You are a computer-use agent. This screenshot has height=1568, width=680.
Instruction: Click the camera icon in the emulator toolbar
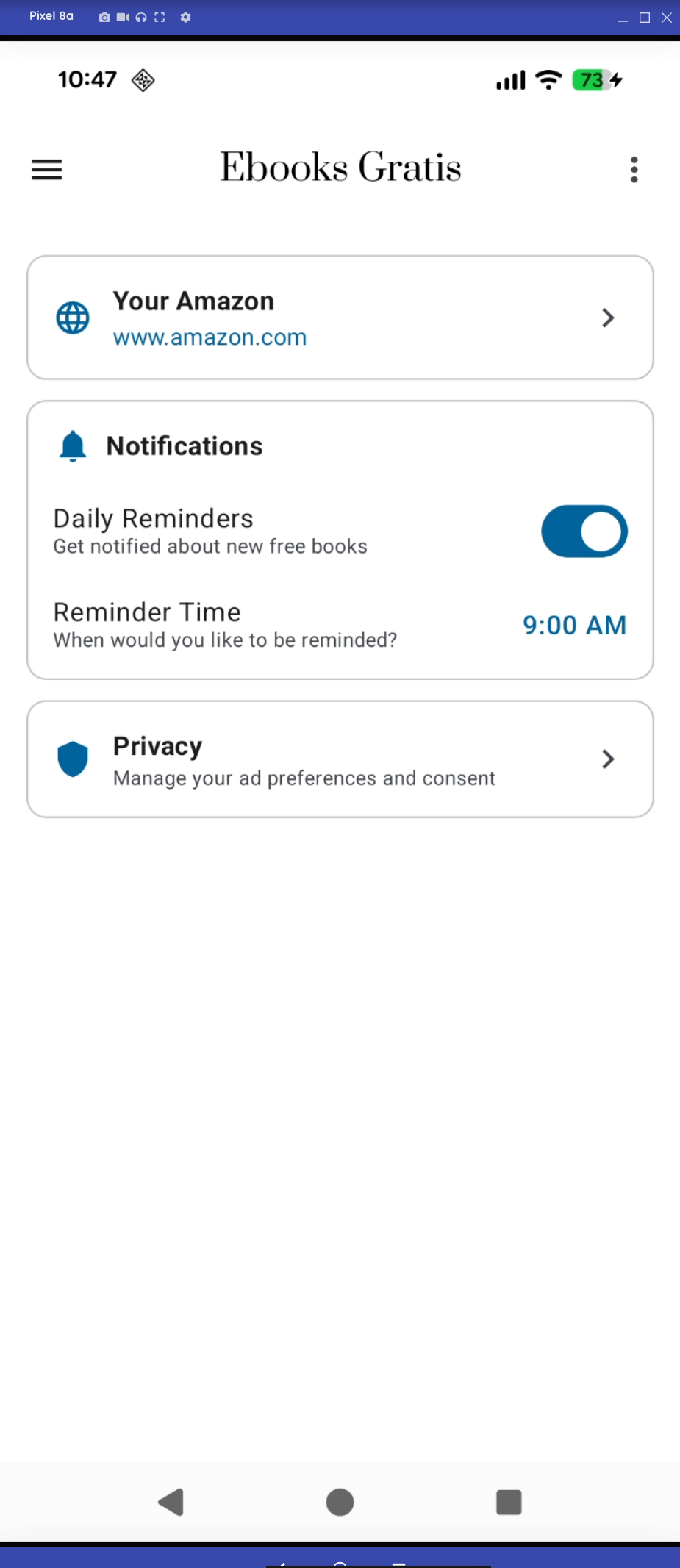tap(104, 16)
